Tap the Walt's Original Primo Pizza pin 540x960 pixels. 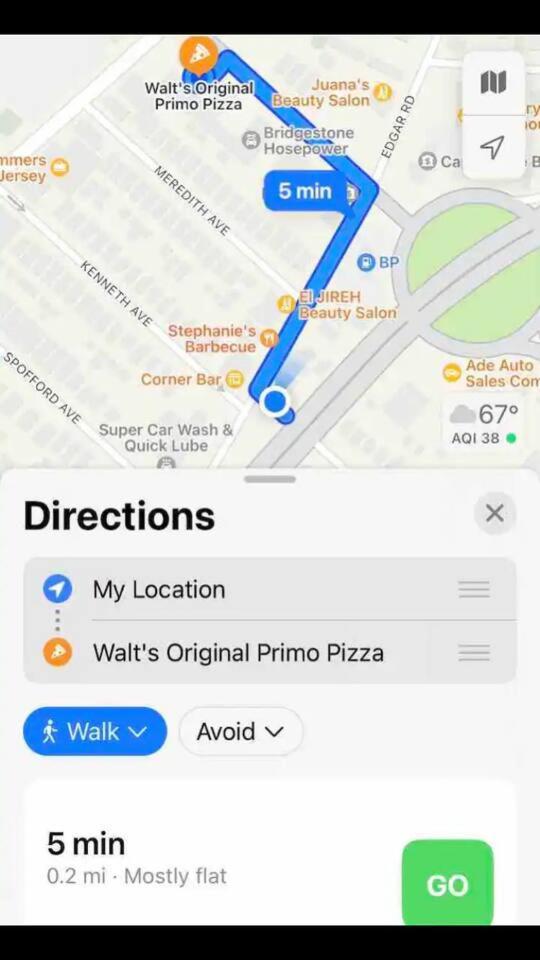(199, 55)
